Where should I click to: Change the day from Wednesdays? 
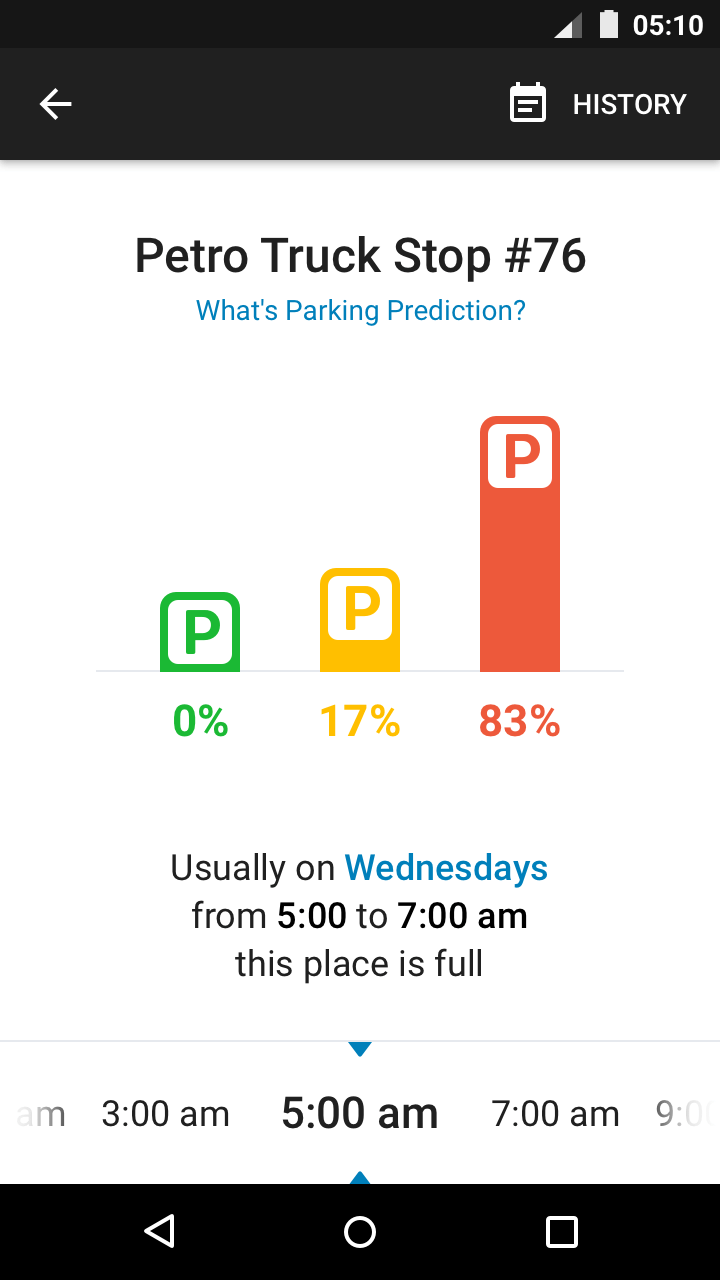446,867
